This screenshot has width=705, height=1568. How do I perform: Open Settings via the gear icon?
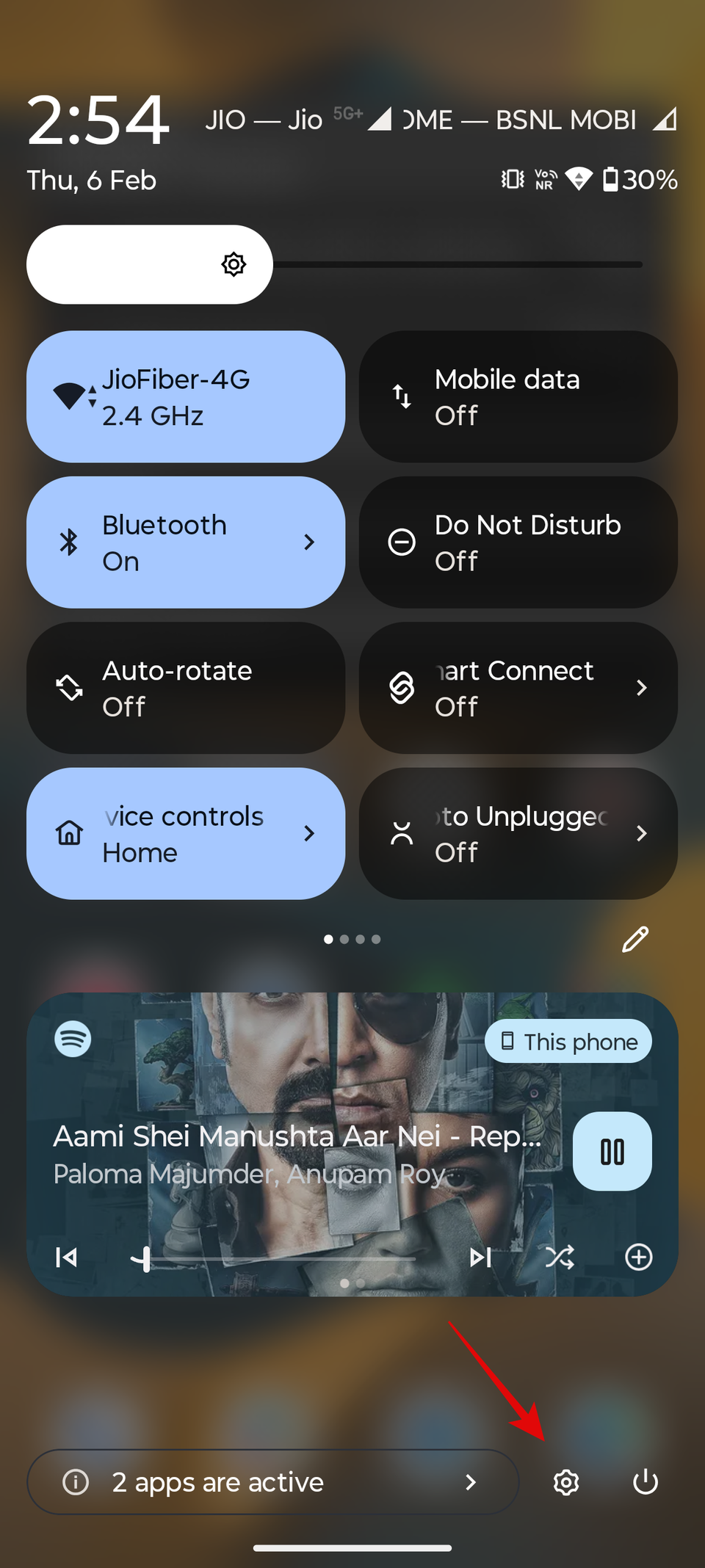point(565,1482)
